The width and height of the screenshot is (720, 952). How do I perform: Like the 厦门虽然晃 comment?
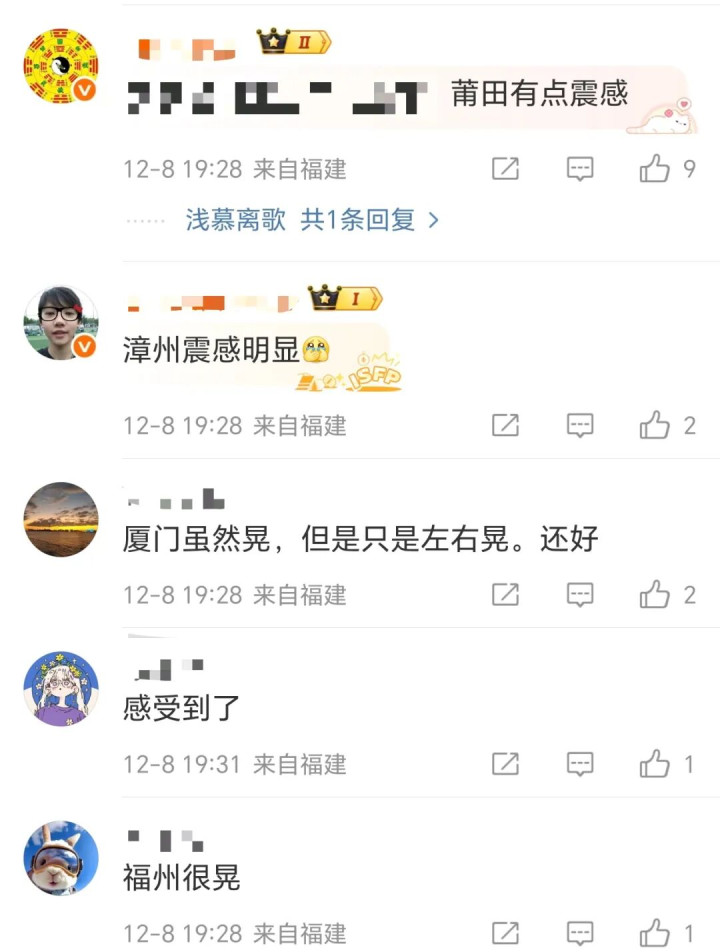pyautogui.click(x=654, y=594)
